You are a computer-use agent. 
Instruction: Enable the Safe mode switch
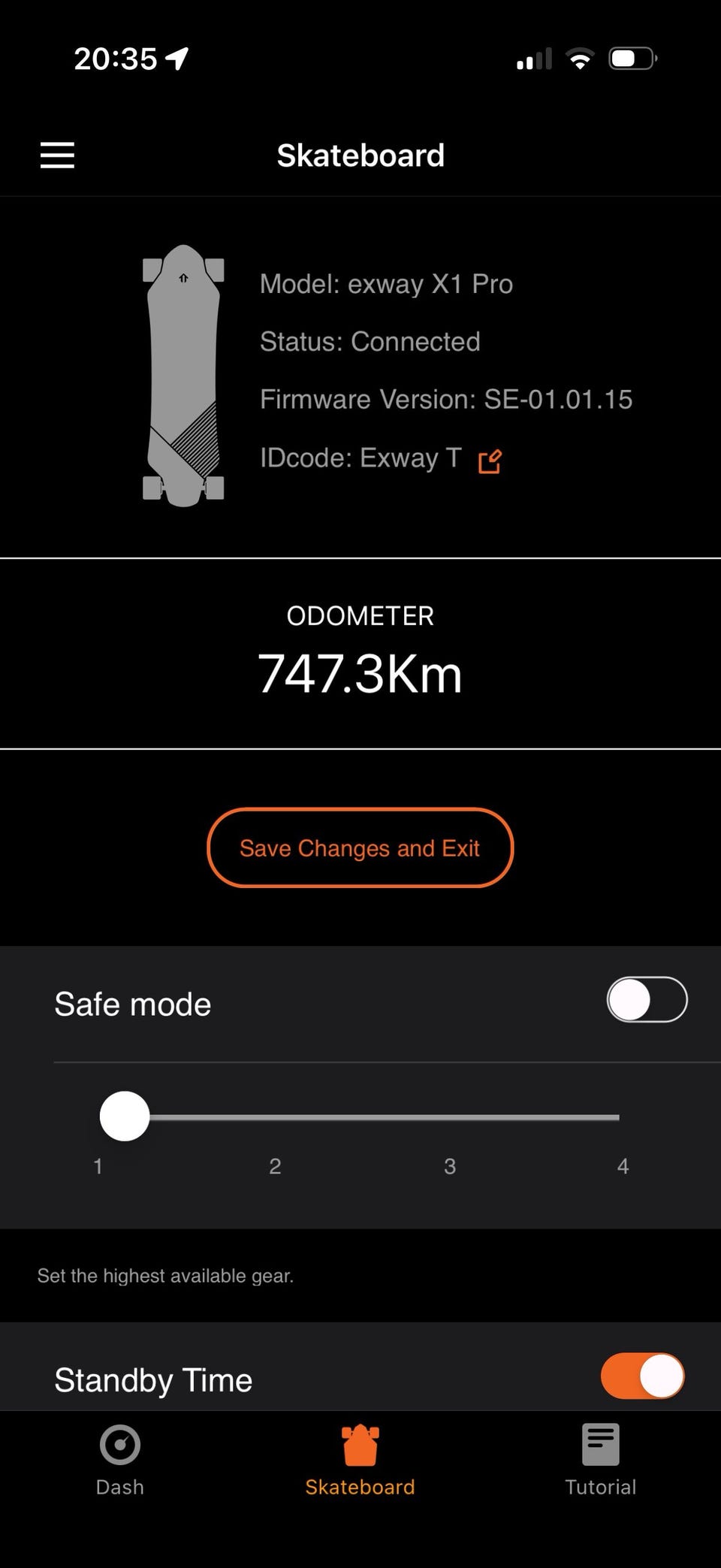(x=647, y=999)
